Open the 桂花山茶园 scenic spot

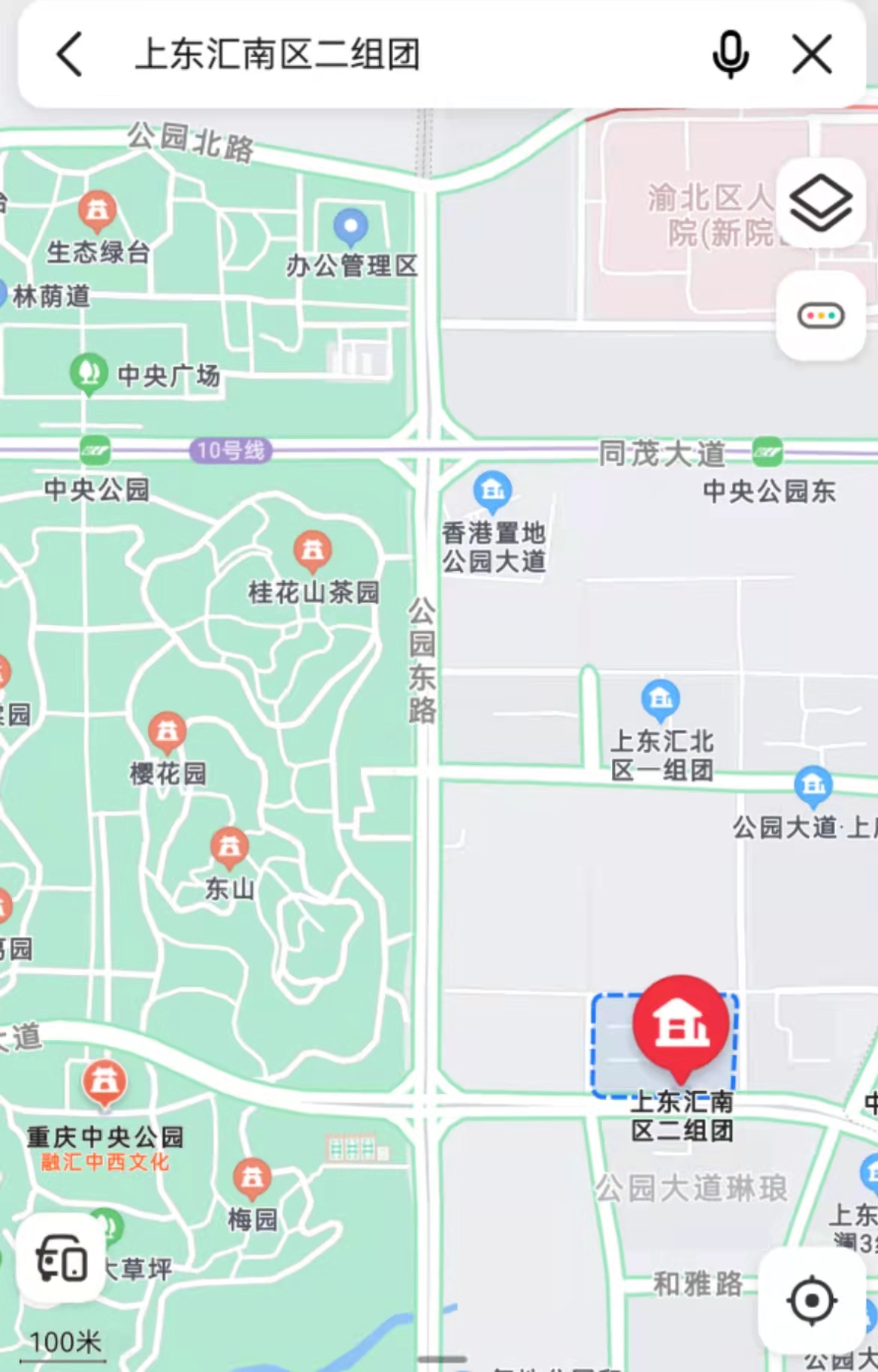[313, 551]
